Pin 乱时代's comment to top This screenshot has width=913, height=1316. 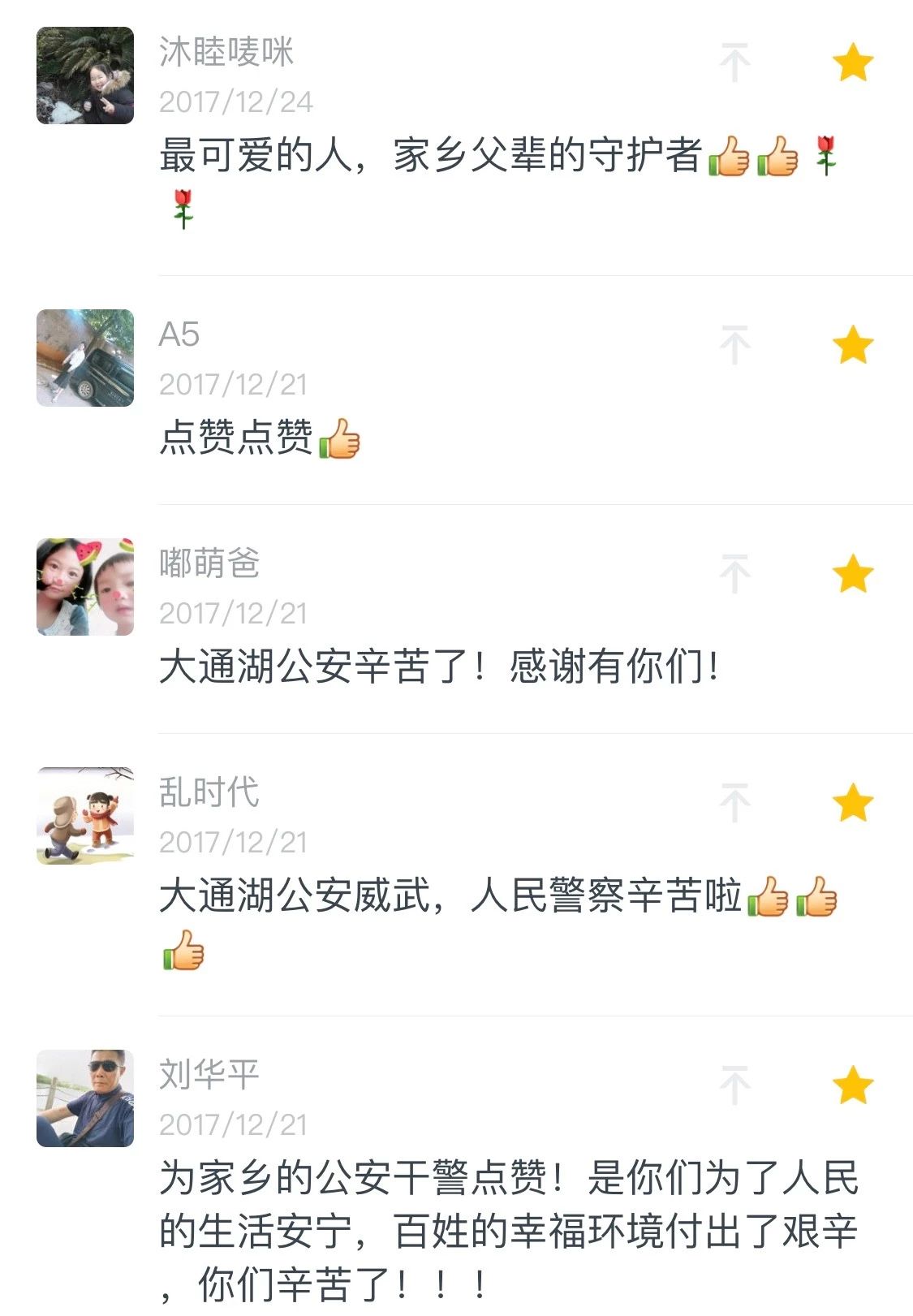point(734,803)
